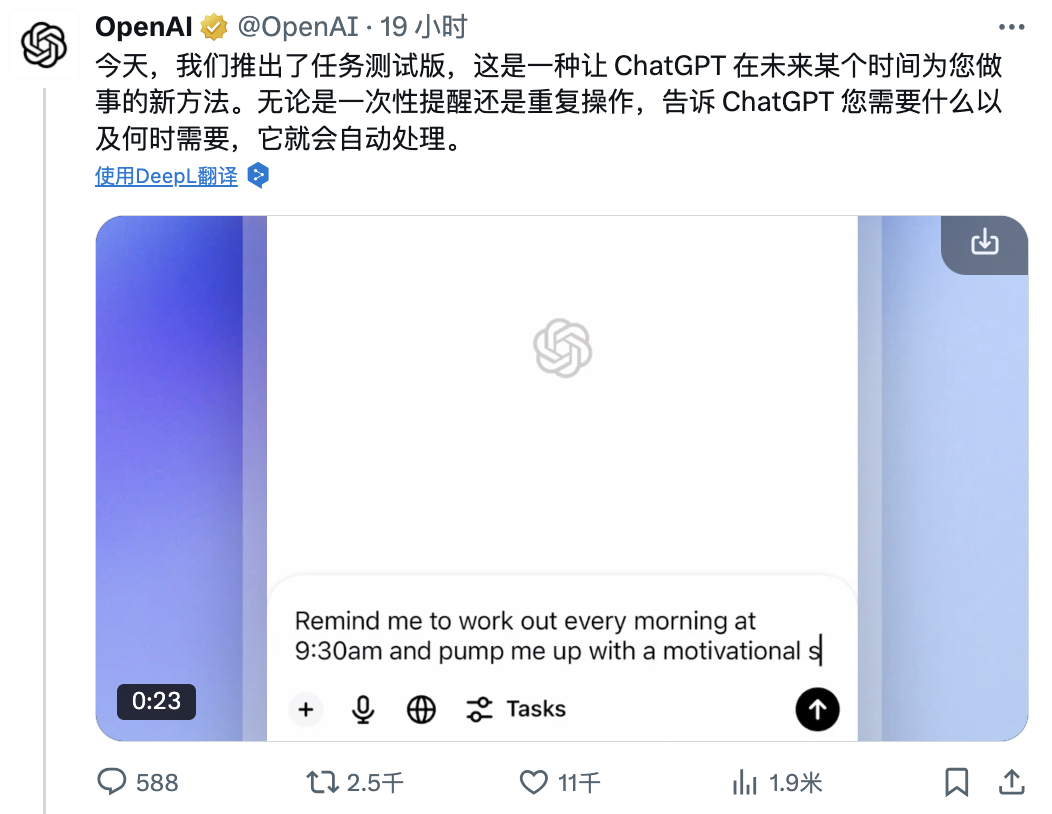
Task: Like this OpenAI post
Action: tap(535, 781)
